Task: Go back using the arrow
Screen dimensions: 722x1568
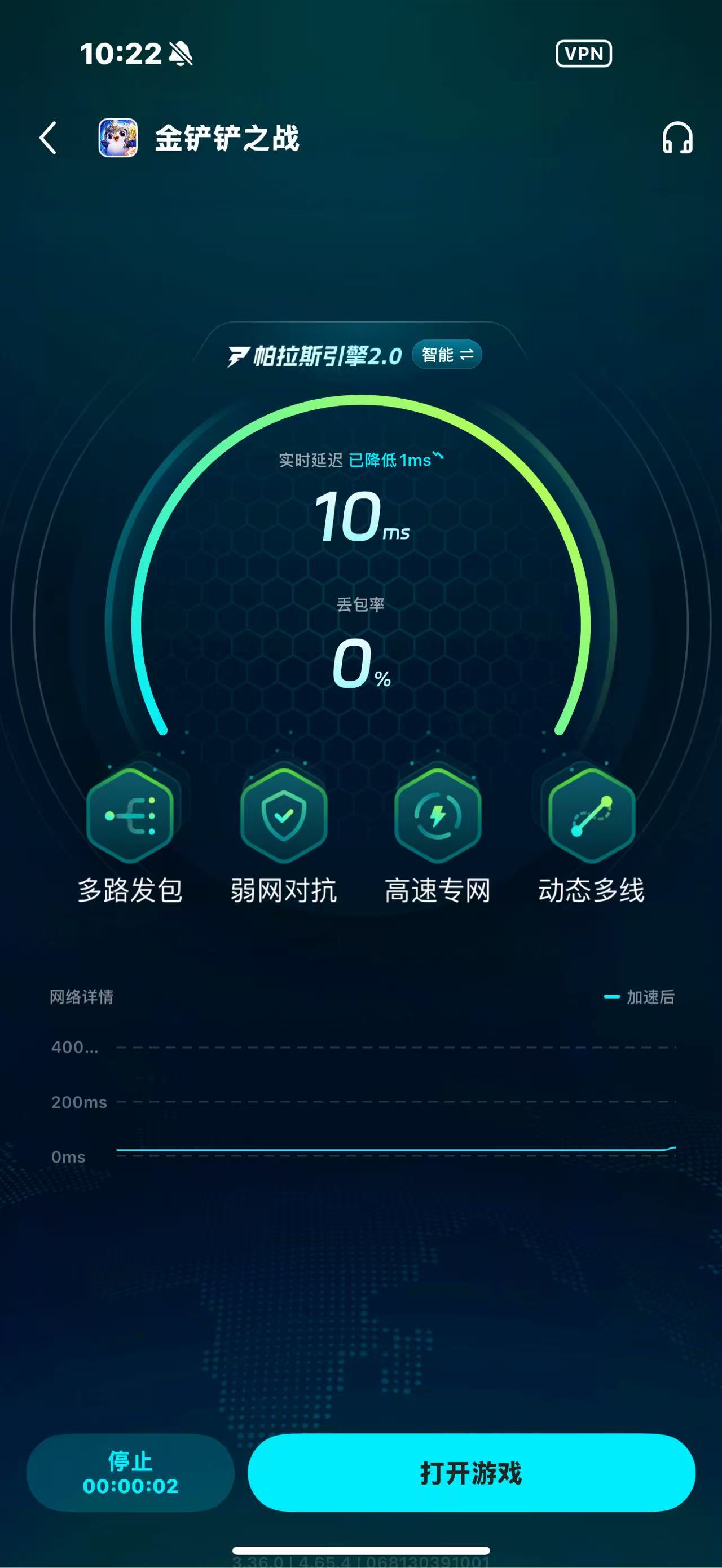Action: tap(48, 138)
